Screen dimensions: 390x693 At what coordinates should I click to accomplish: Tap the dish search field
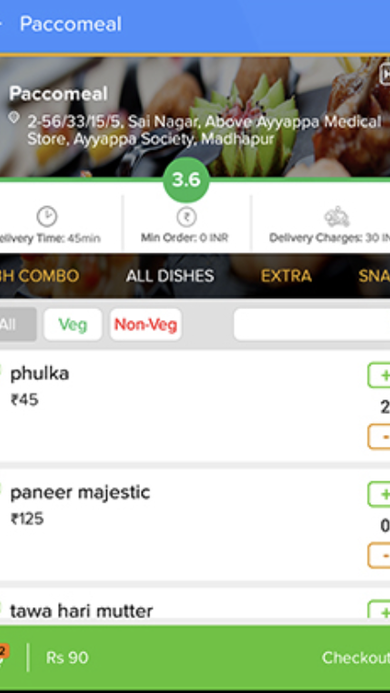312,325
